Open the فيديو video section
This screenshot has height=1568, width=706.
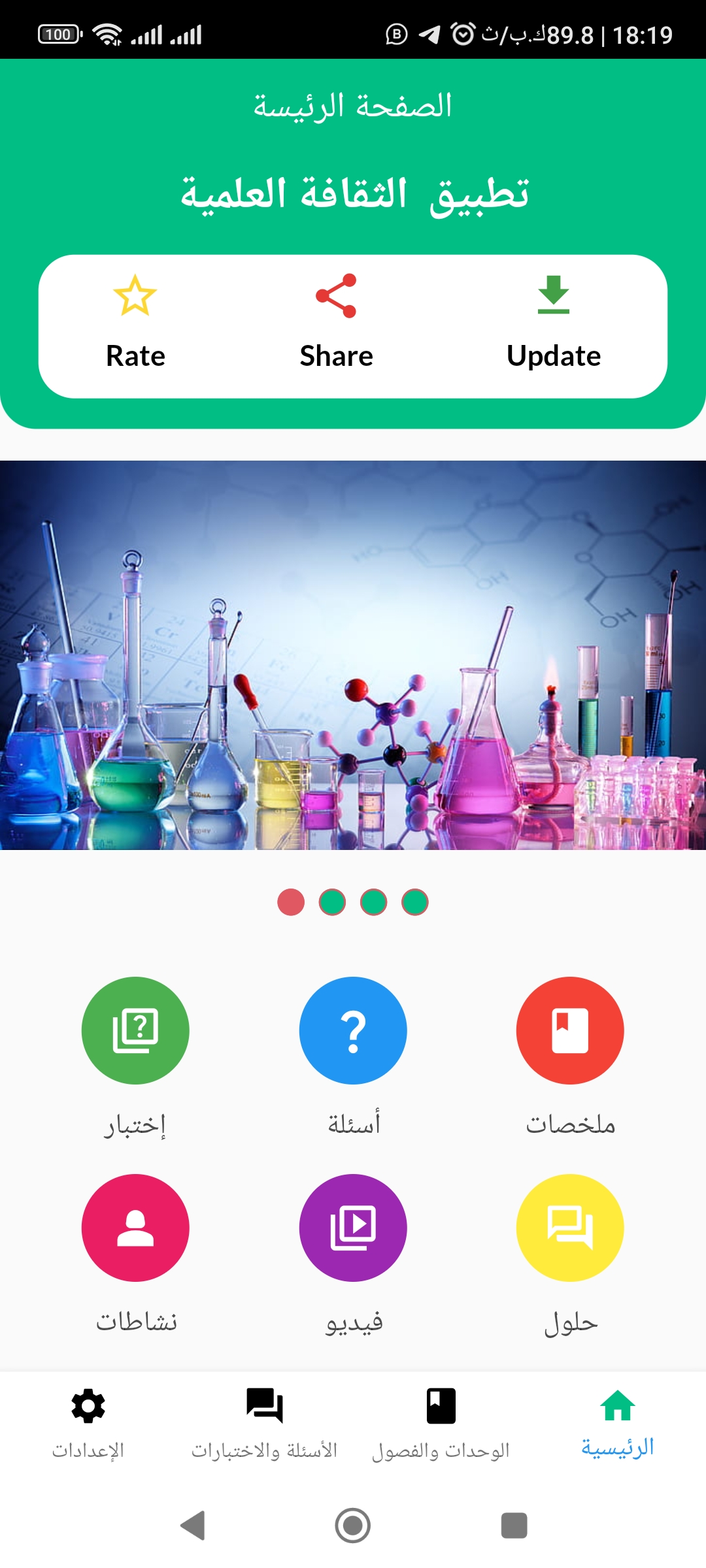tap(353, 1228)
